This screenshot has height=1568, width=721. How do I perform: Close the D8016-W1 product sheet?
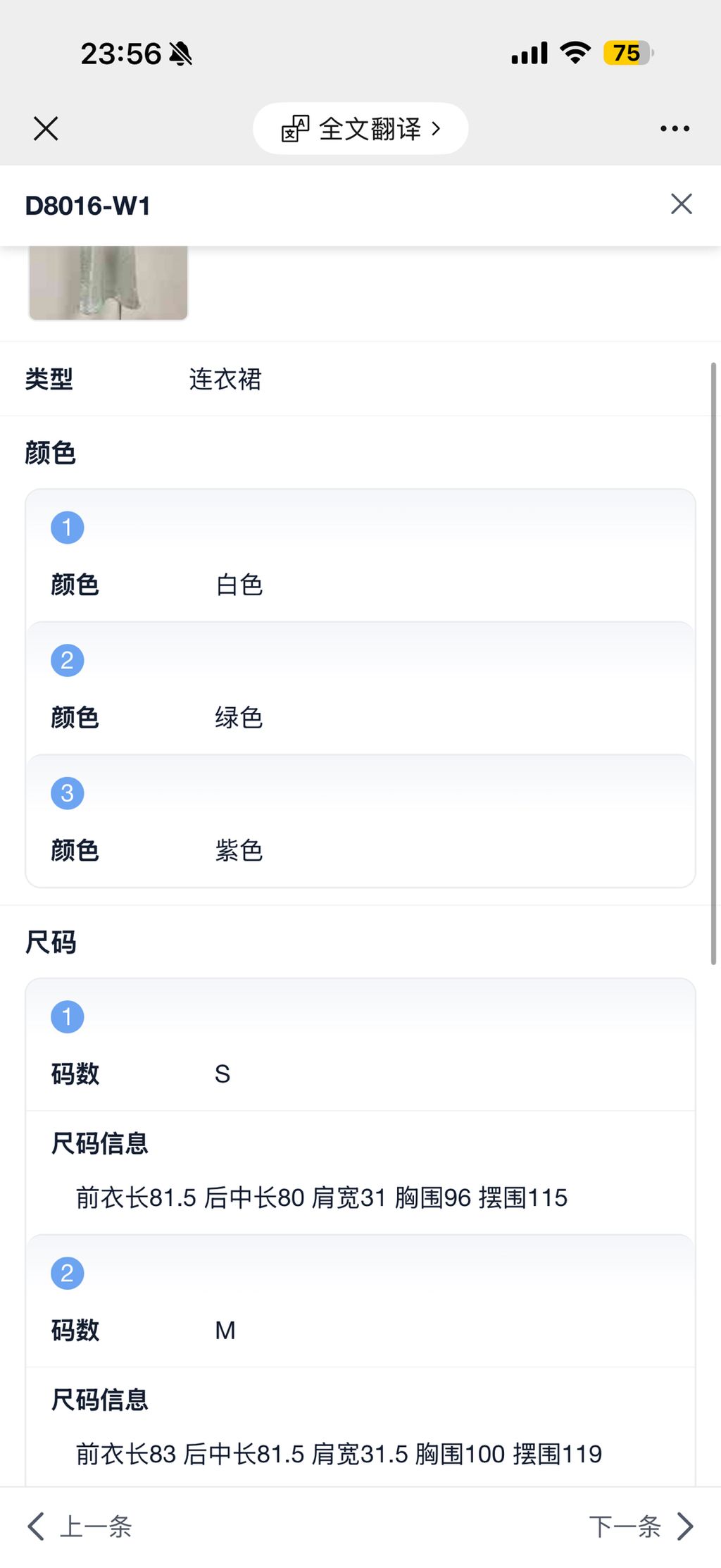(680, 204)
